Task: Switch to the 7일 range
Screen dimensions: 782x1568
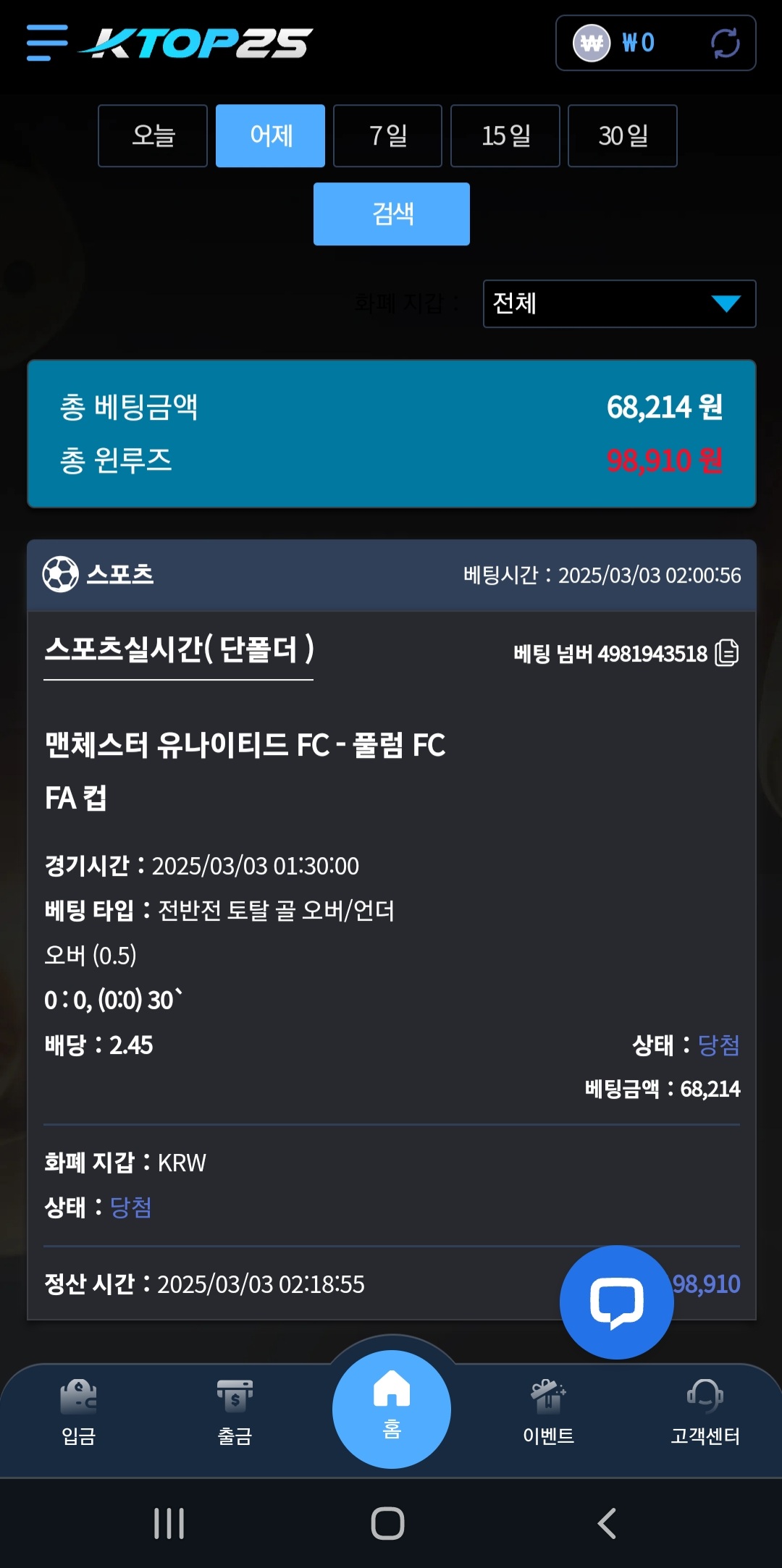Action: pyautogui.click(x=387, y=136)
